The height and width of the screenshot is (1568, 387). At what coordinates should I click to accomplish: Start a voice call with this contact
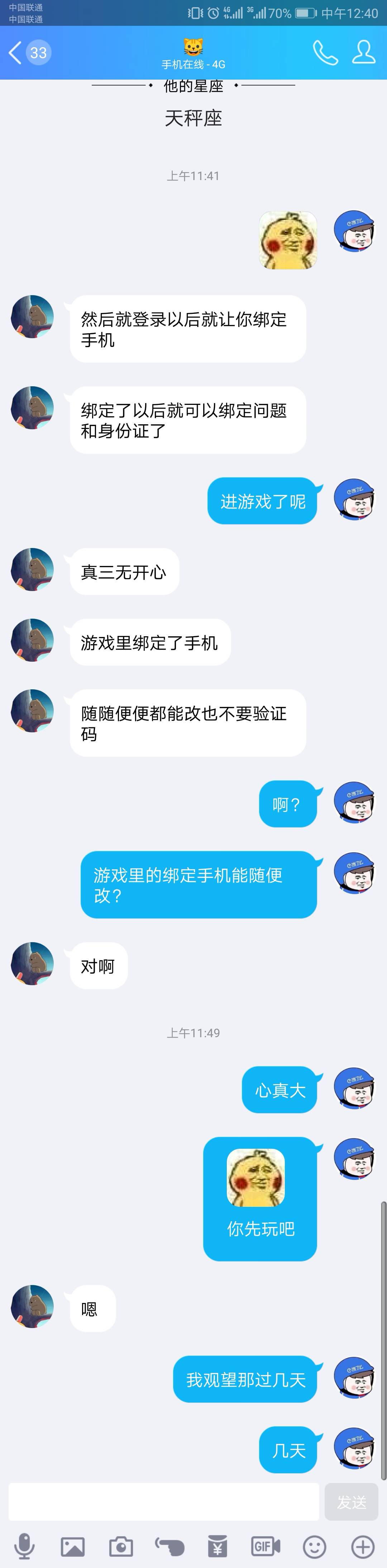325,53
